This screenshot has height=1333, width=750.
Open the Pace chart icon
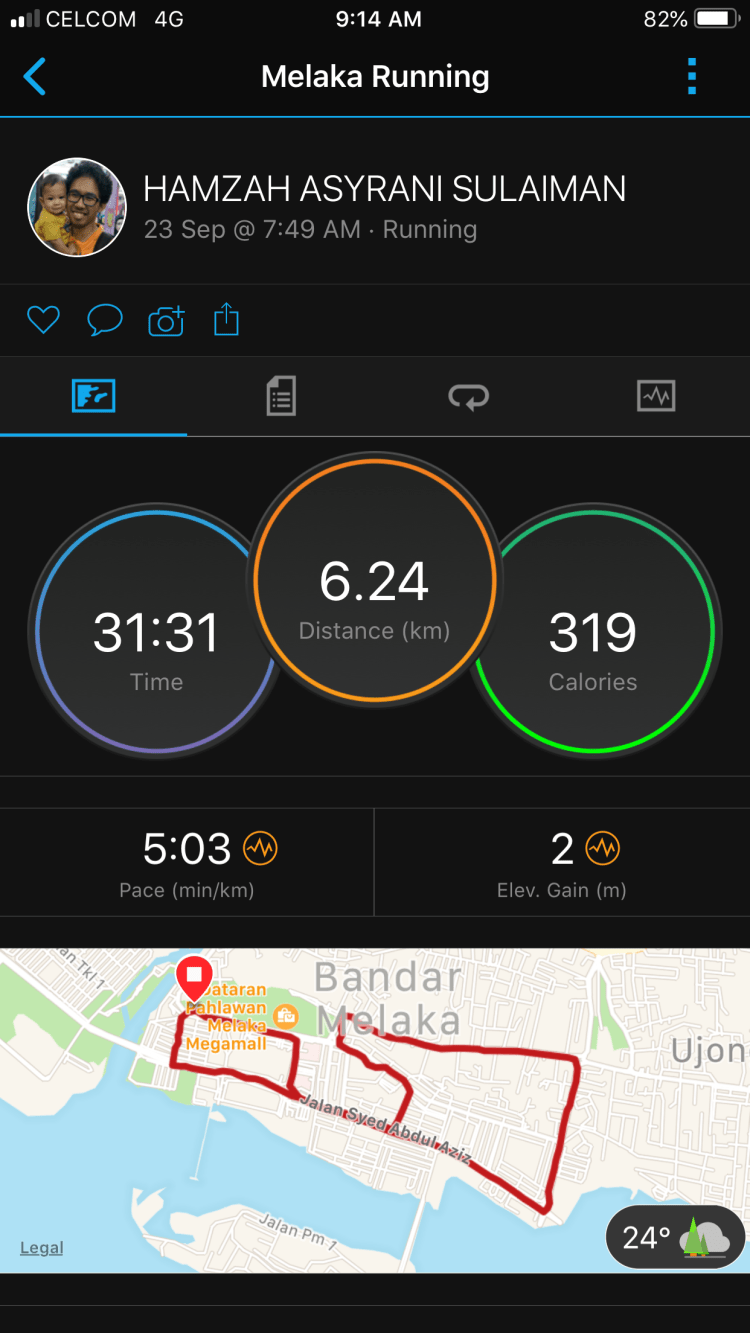coord(261,849)
